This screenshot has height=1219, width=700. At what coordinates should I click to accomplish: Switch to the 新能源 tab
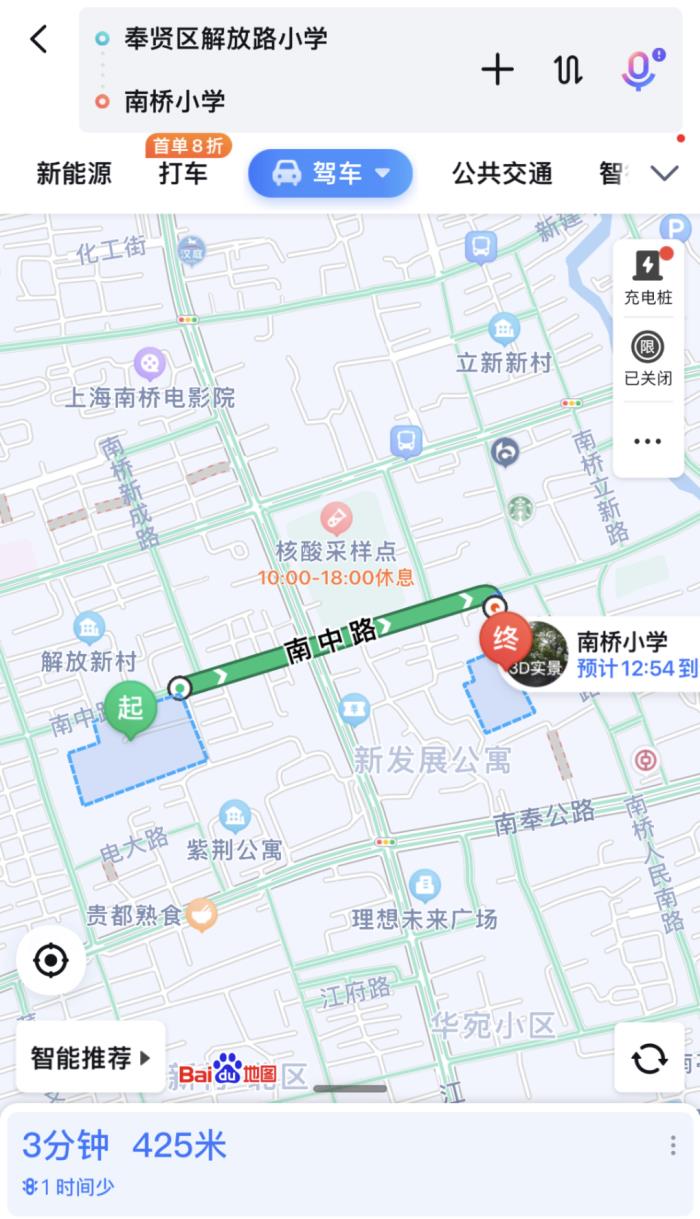pos(74,173)
